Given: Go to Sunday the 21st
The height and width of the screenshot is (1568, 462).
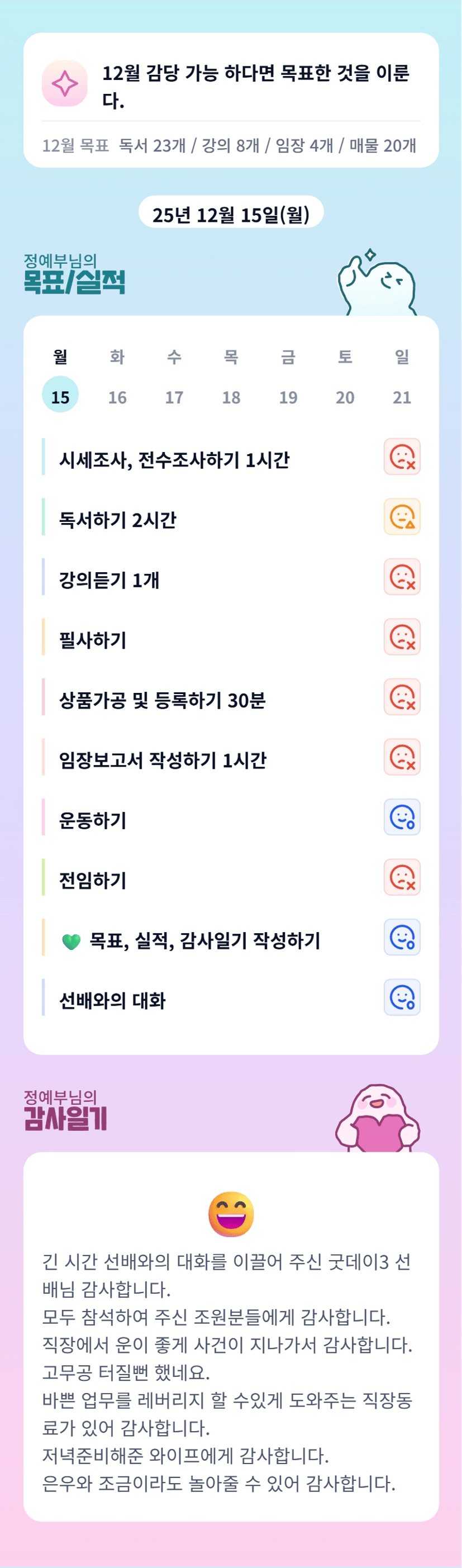Looking at the screenshot, I should 402,396.
